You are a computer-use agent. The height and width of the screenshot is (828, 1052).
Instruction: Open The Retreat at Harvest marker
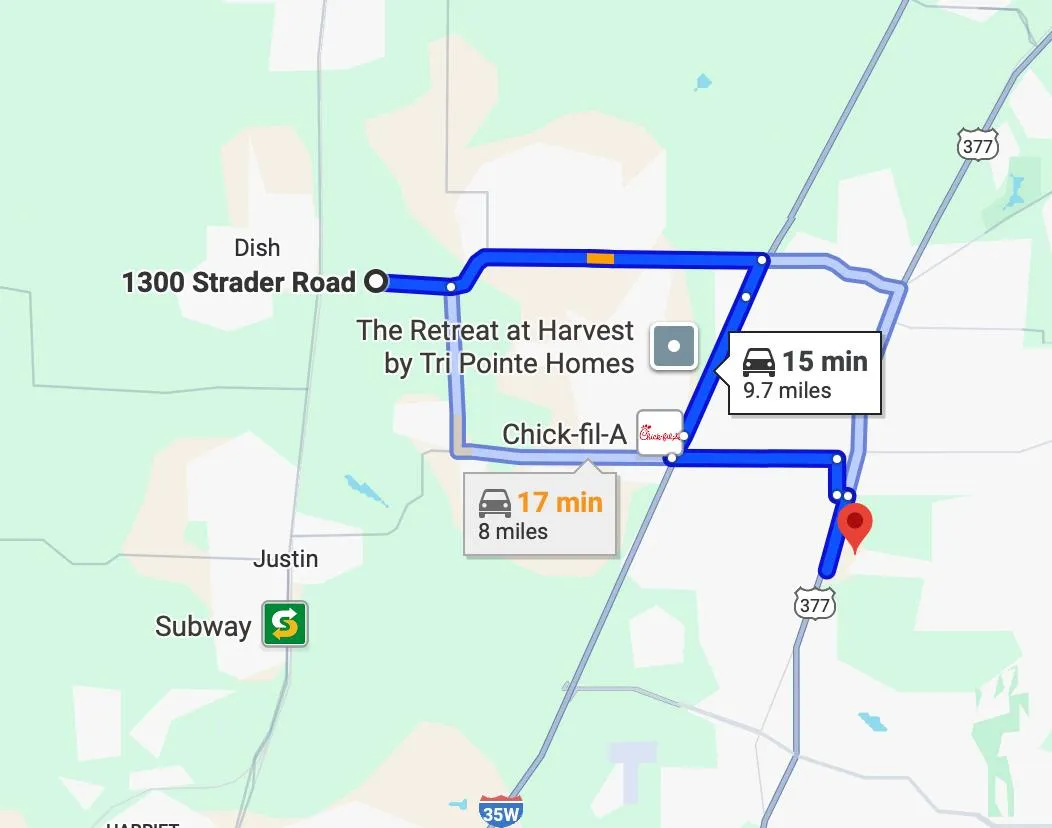674,347
